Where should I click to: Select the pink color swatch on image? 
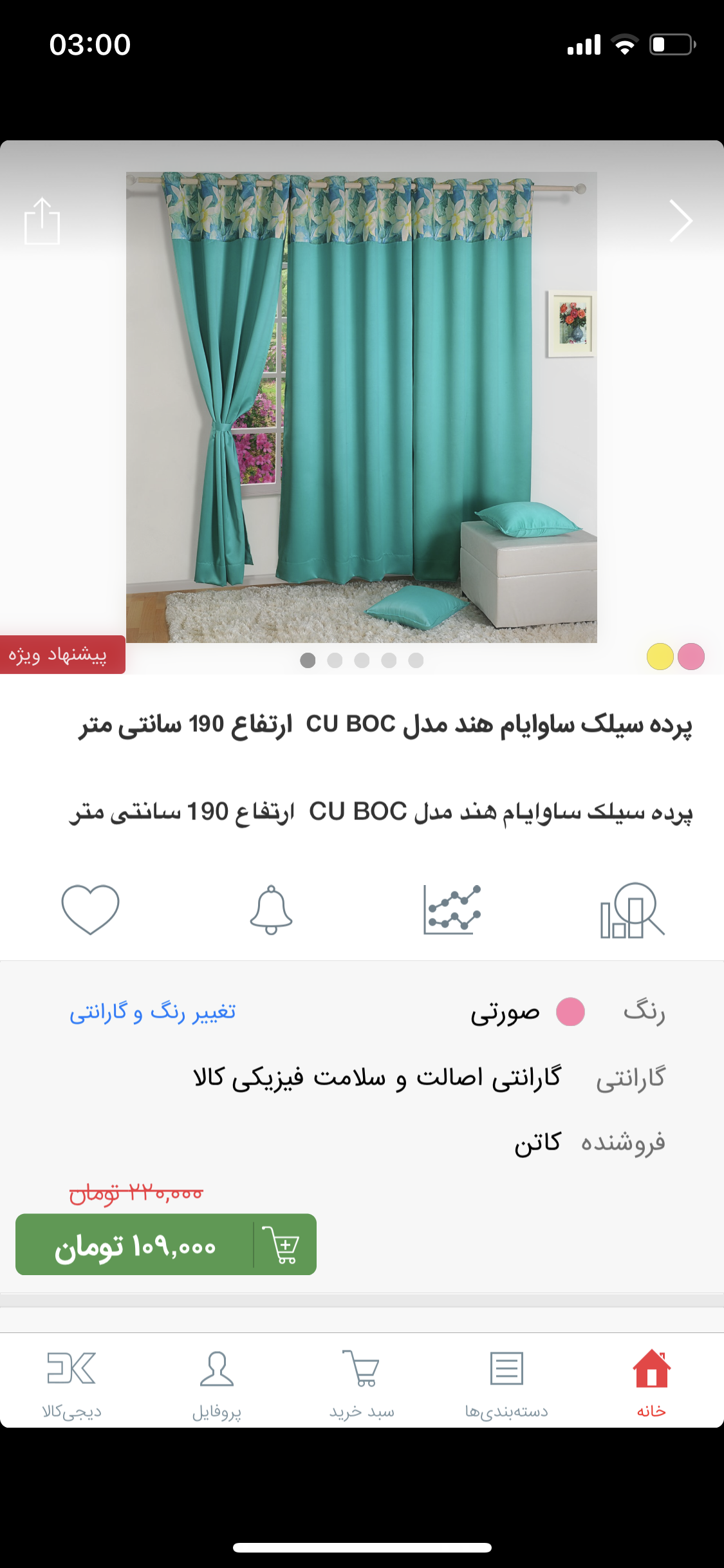click(691, 657)
